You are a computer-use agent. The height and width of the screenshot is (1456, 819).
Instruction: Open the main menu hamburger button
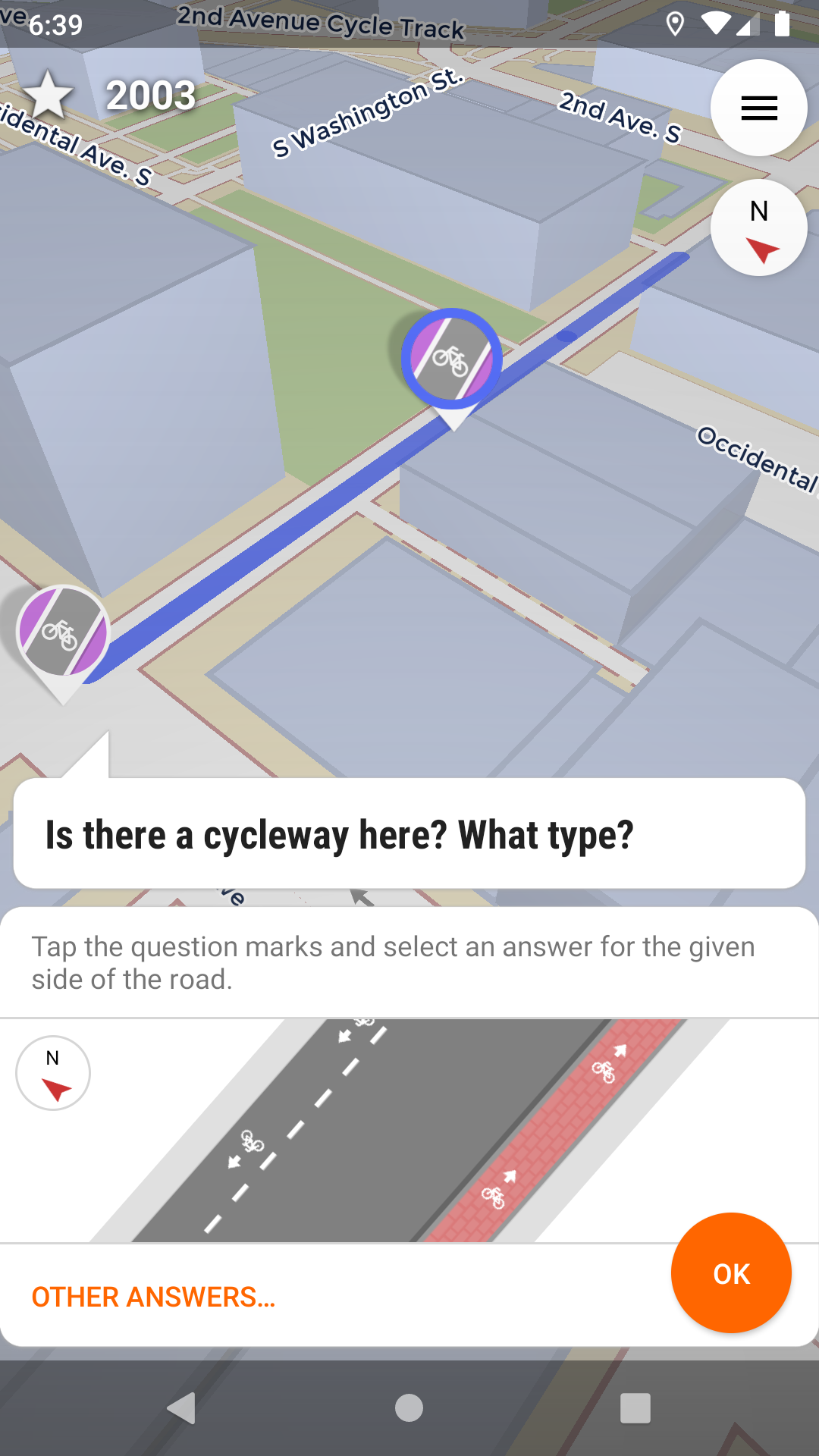point(758,108)
